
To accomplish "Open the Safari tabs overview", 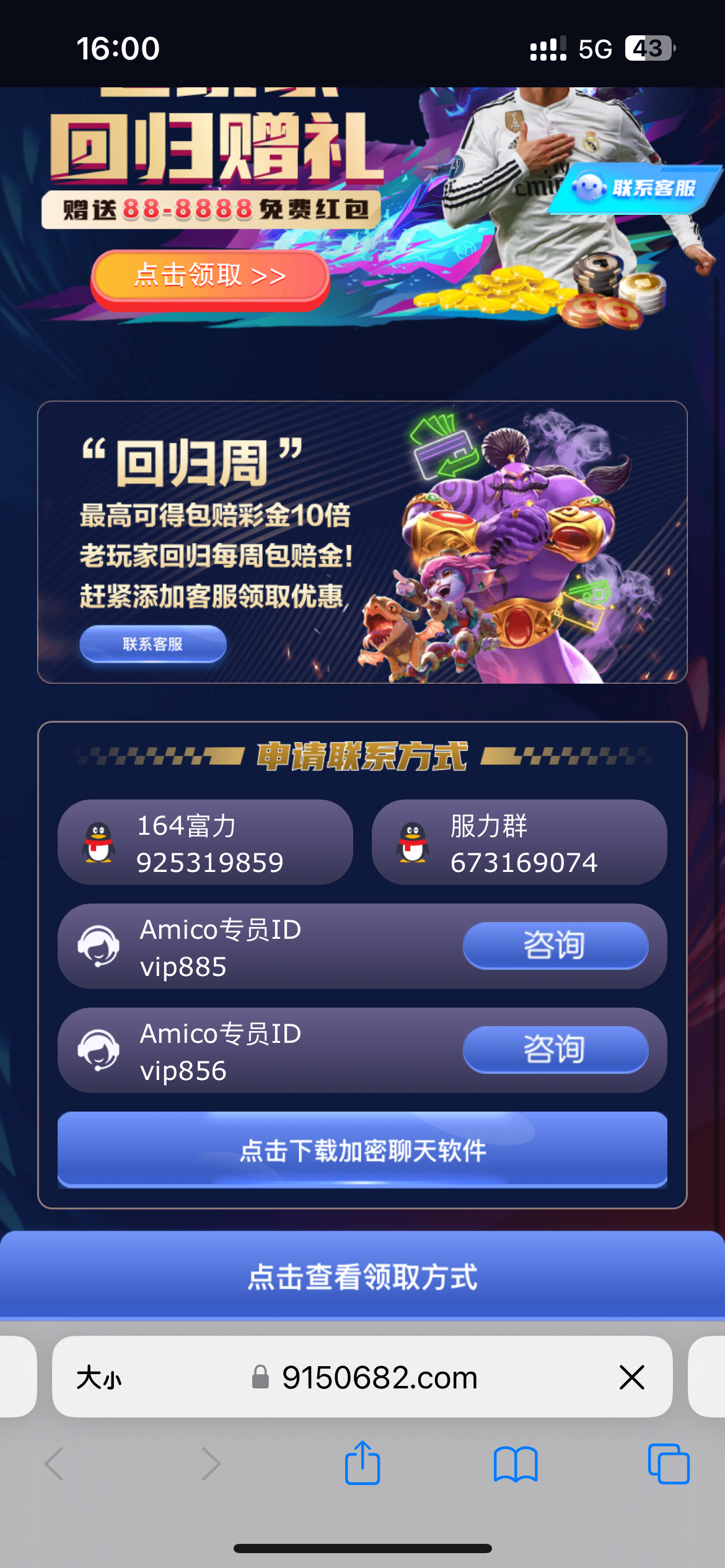I will [668, 1463].
